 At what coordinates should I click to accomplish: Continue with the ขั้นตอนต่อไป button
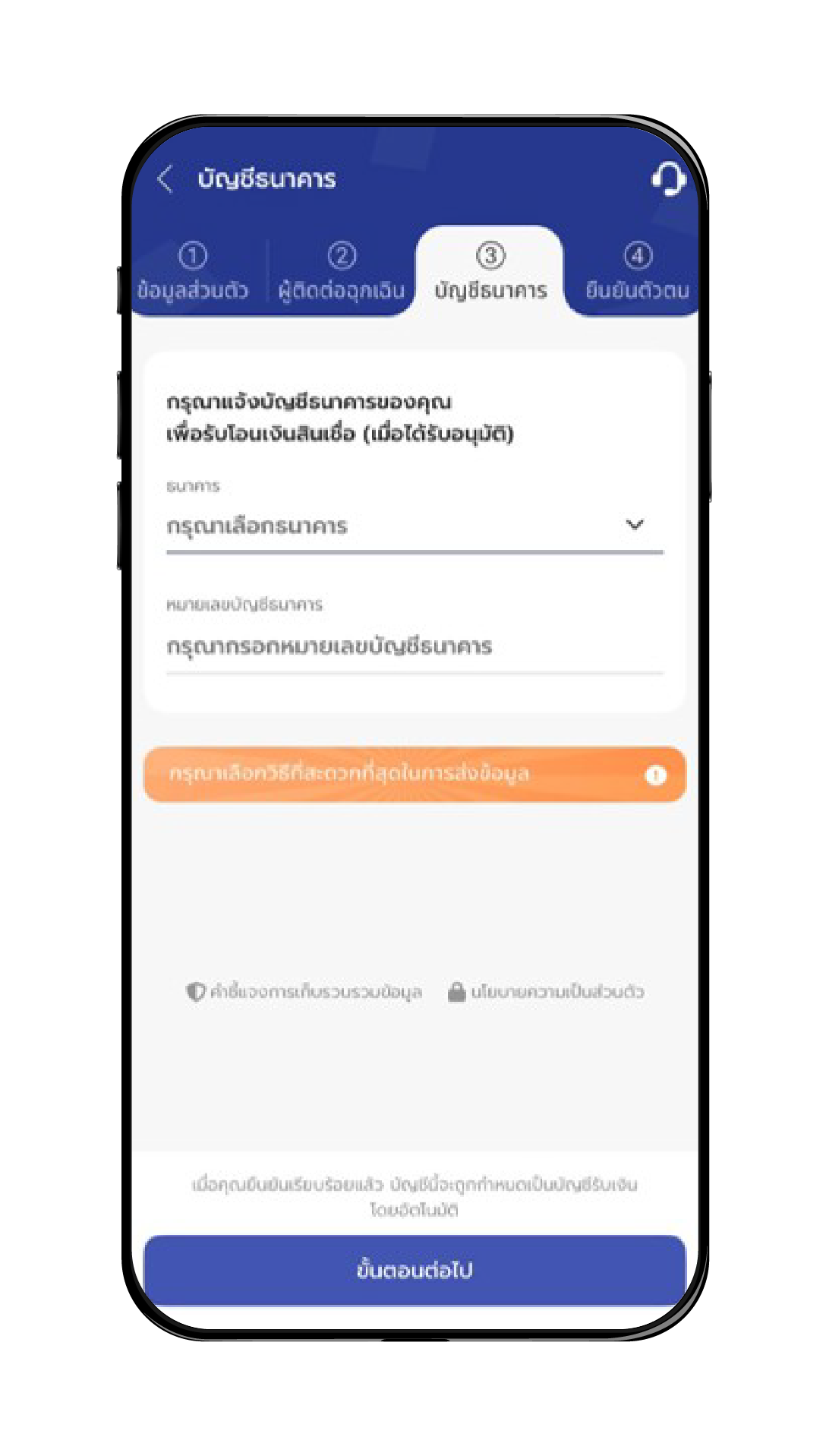414,1270
